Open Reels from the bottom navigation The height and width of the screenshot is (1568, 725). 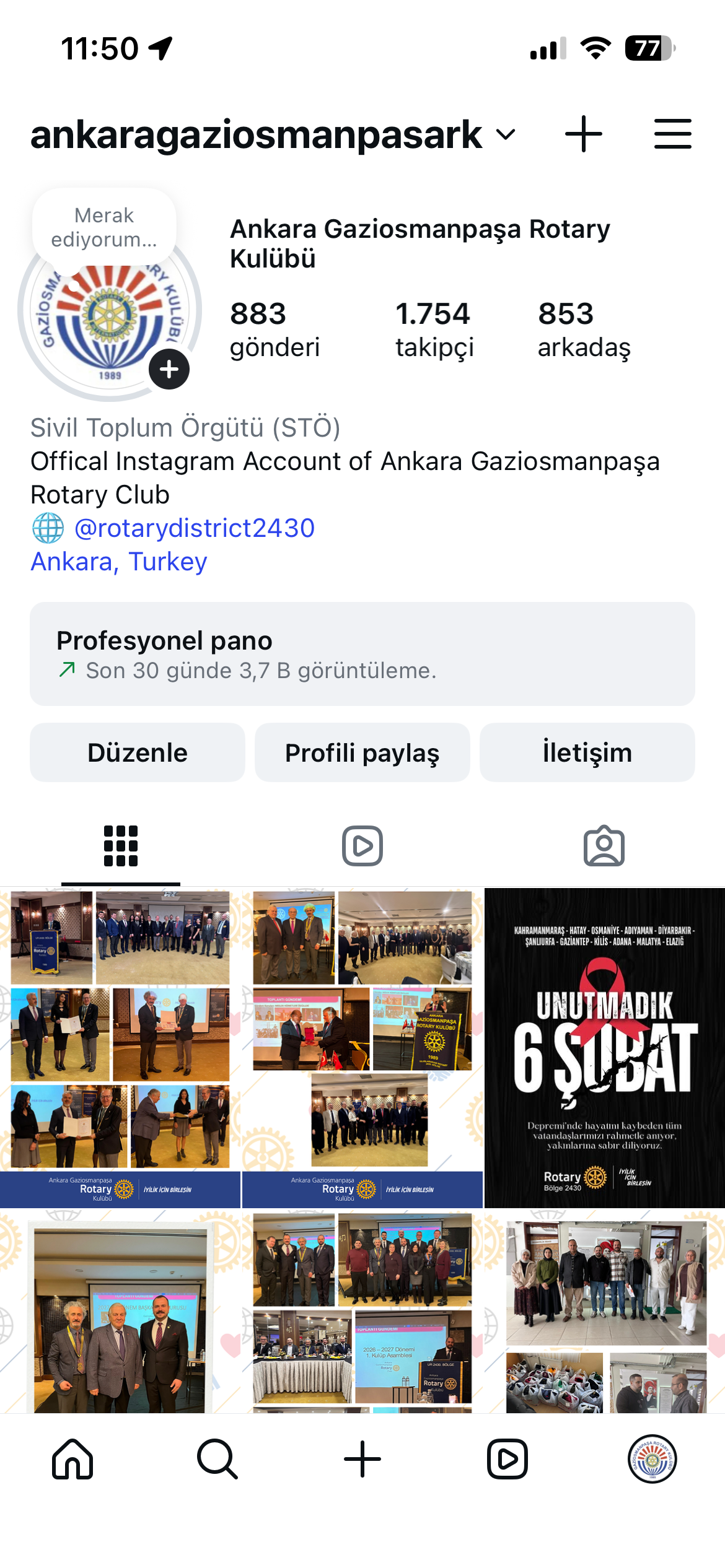click(507, 1459)
